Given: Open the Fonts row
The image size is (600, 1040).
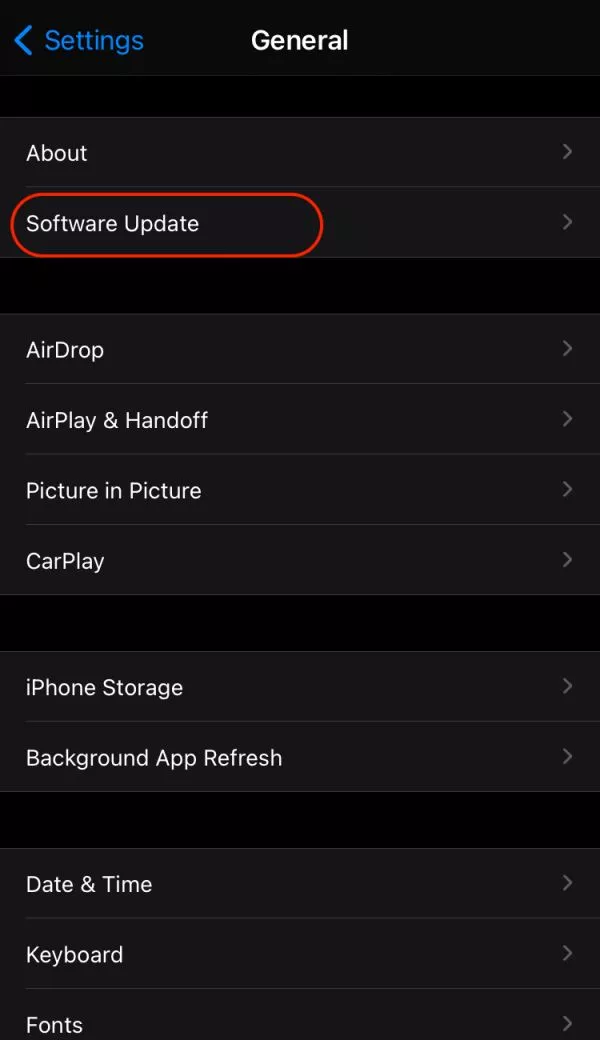Looking at the screenshot, I should pos(300,1015).
